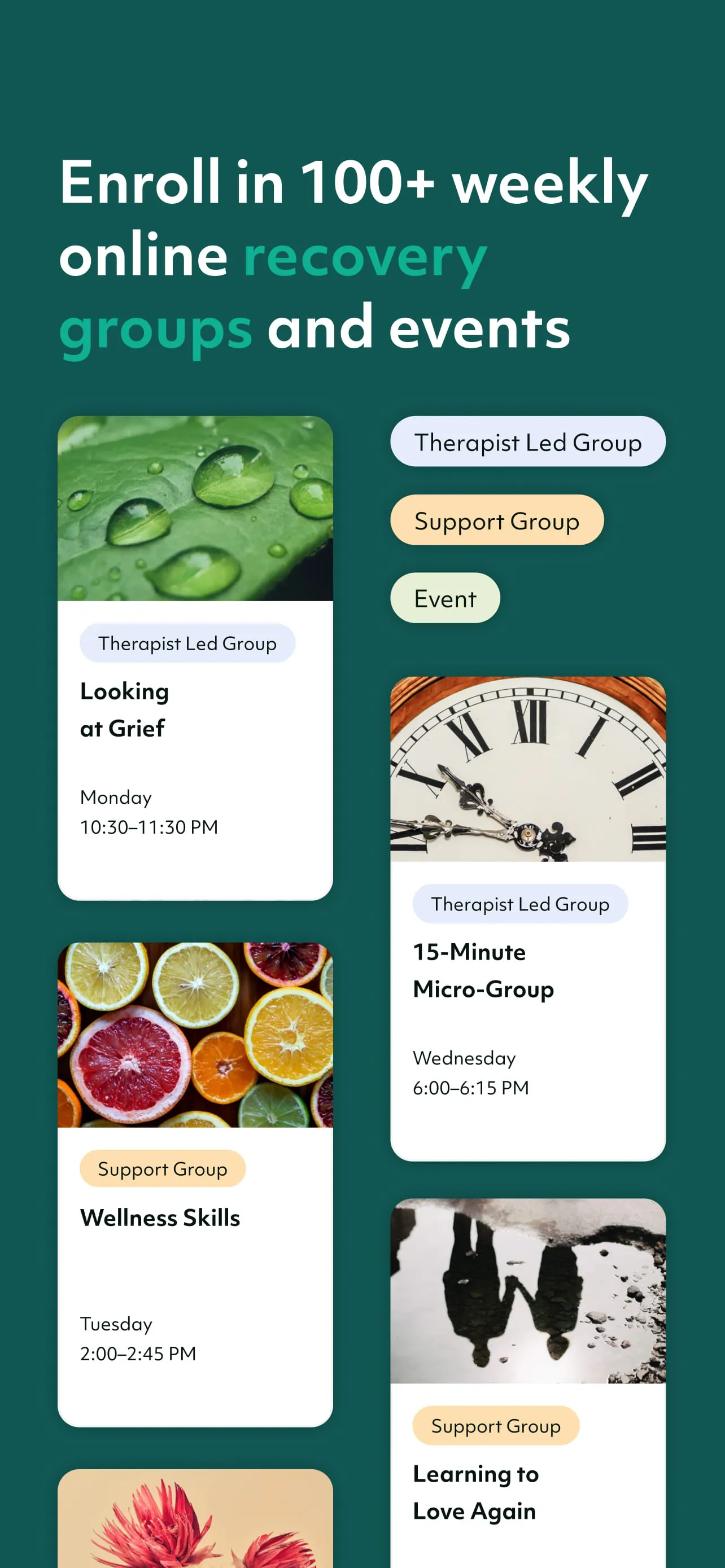Click the green leaf water droplet photo

click(x=194, y=508)
